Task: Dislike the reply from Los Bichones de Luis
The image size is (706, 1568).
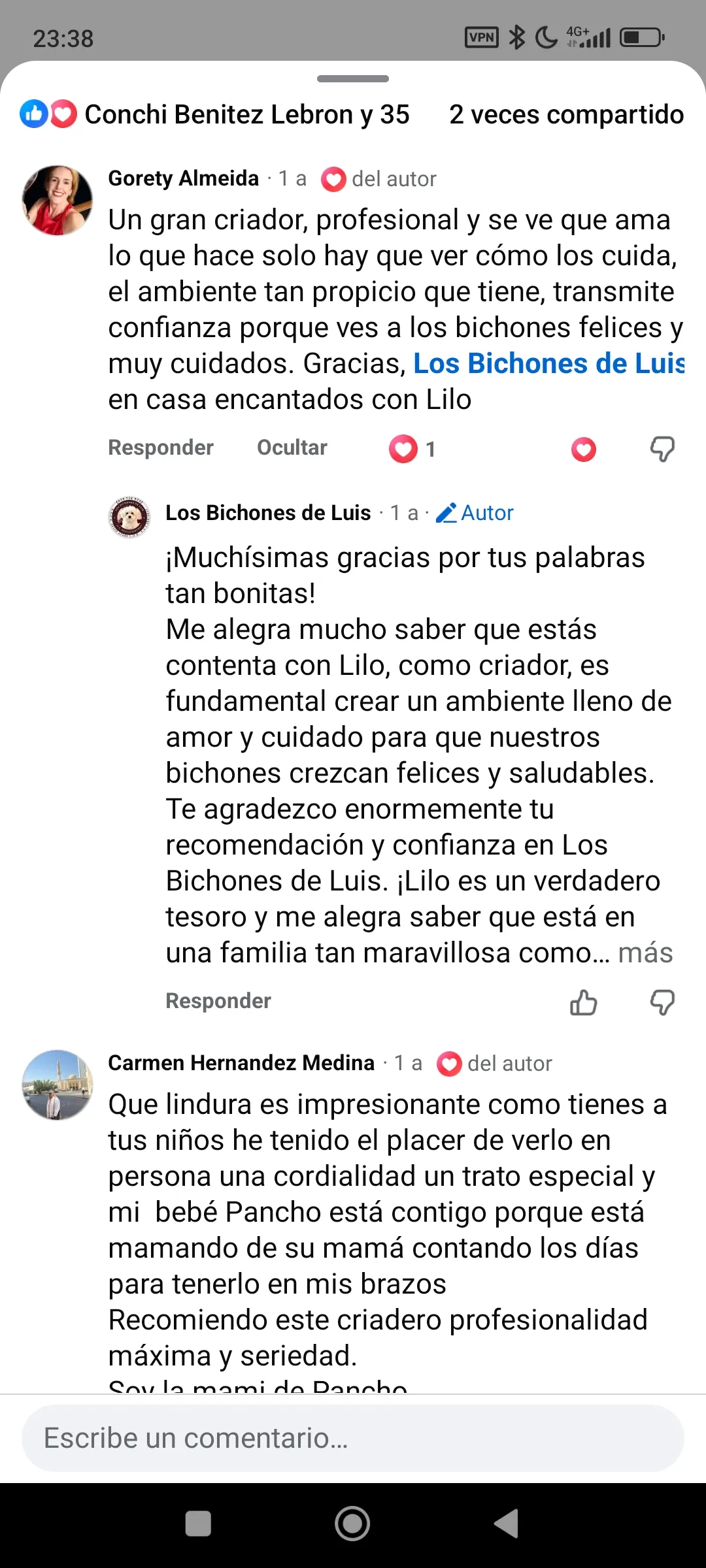Action: click(x=662, y=1002)
